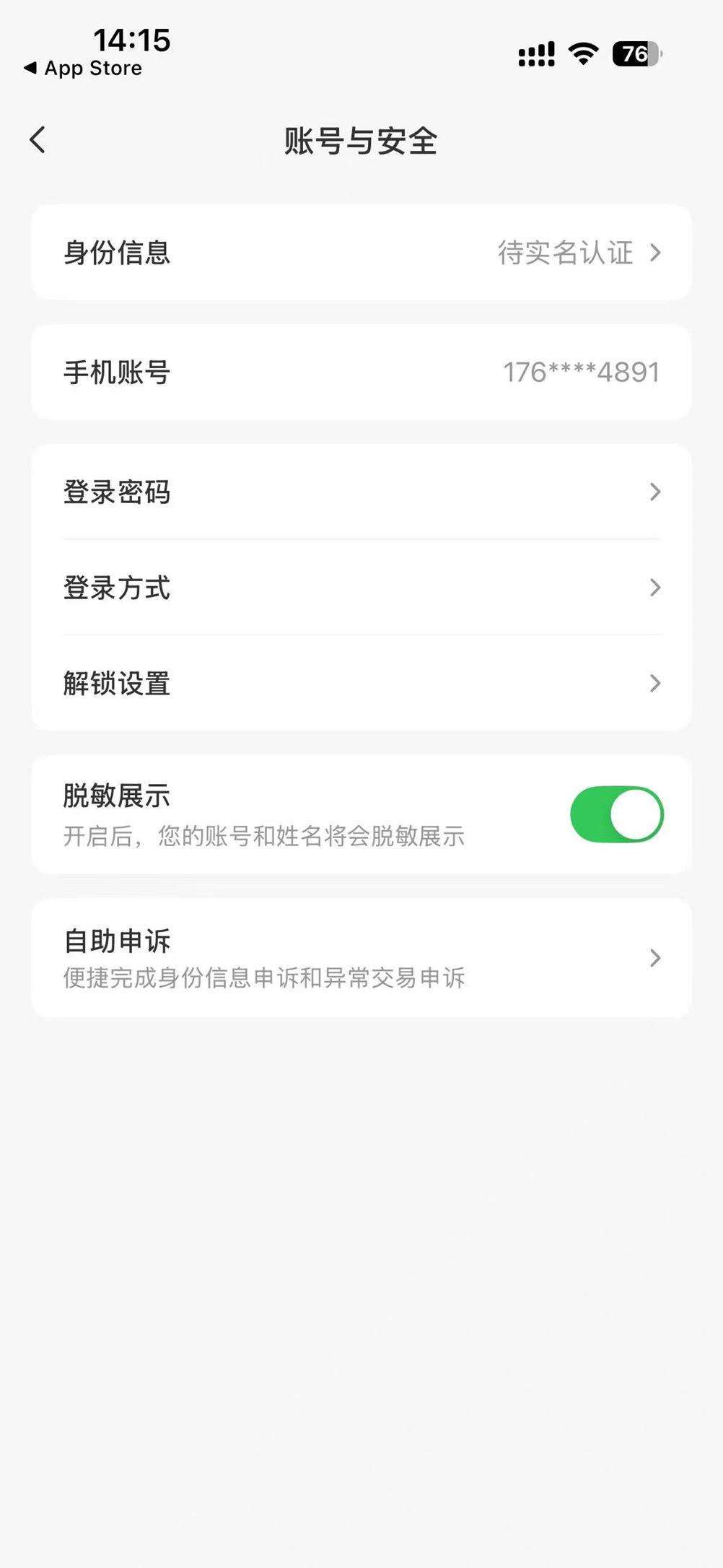Open 自助申诉 appeal page
Viewport: 723px width, 1568px height.
point(361,958)
